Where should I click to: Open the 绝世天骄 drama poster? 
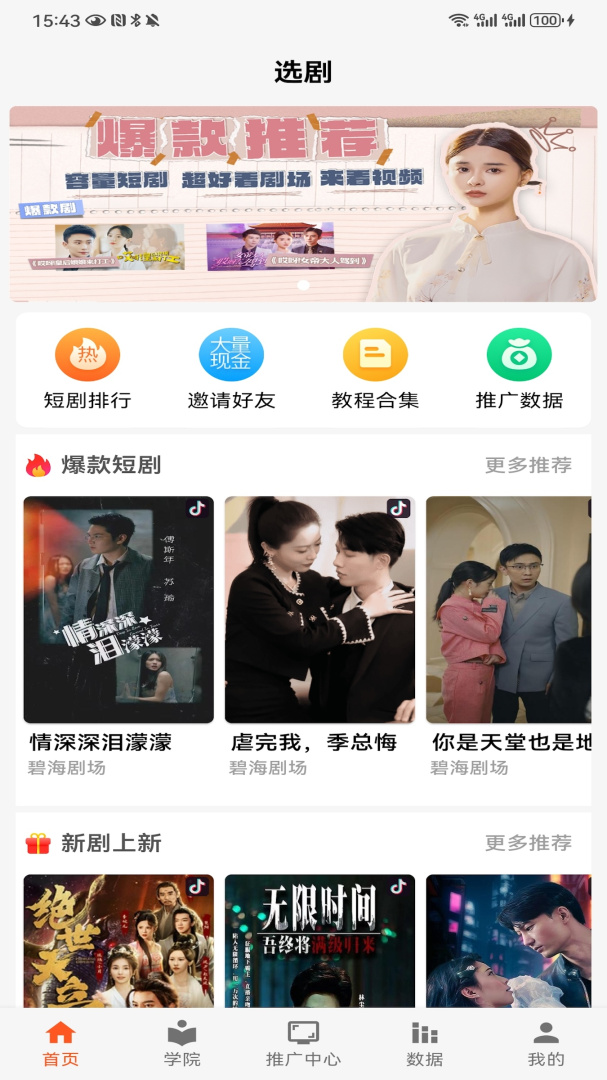coord(118,940)
